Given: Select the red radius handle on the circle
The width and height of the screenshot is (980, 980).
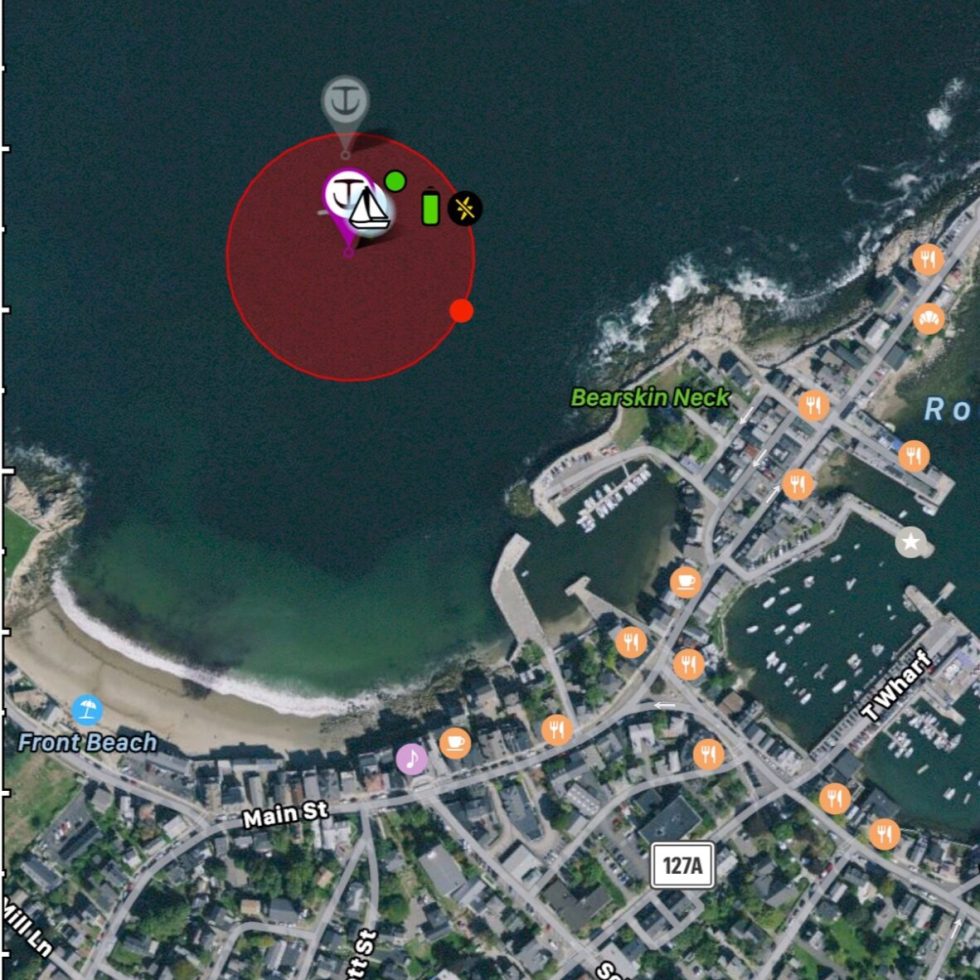Looking at the screenshot, I should tap(461, 311).
